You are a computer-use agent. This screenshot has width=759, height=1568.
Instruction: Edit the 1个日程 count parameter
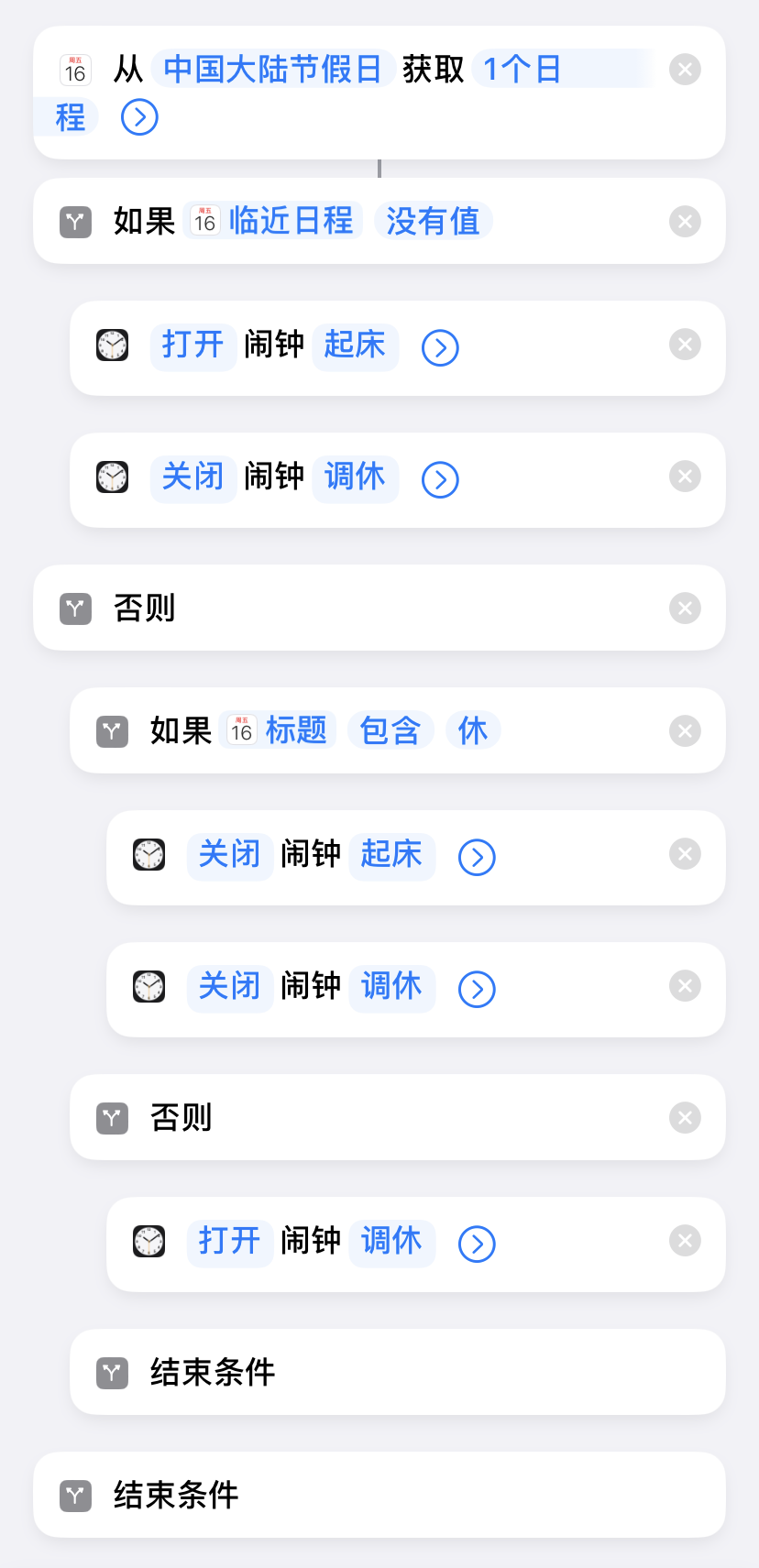point(522,70)
